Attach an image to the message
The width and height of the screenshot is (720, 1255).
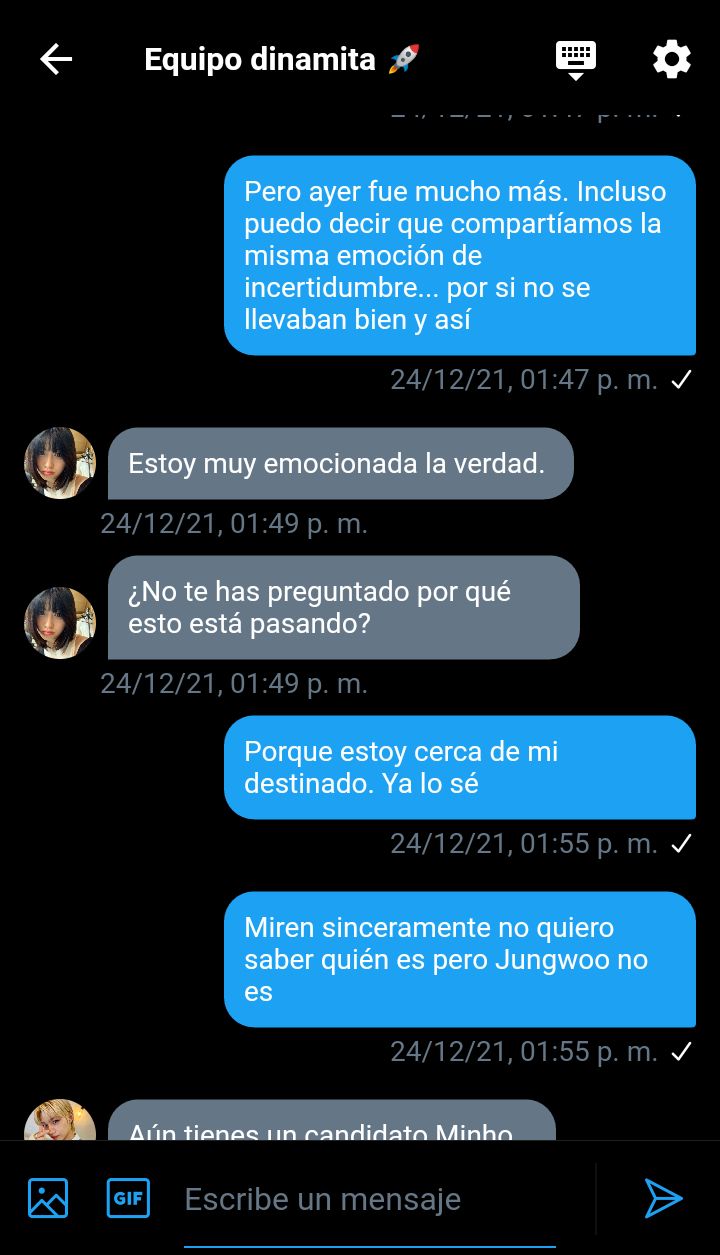48,1197
